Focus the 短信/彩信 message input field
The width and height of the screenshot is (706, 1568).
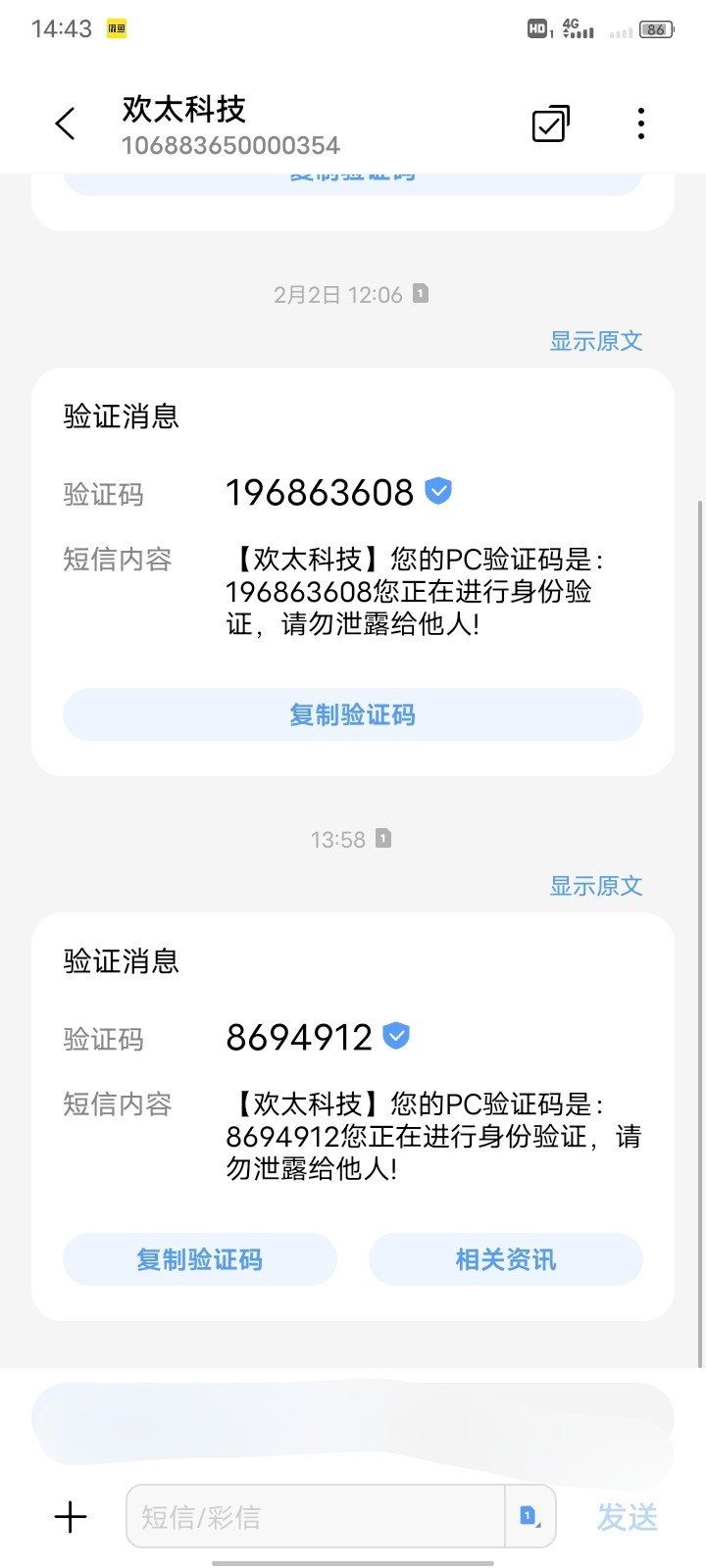click(314, 1517)
